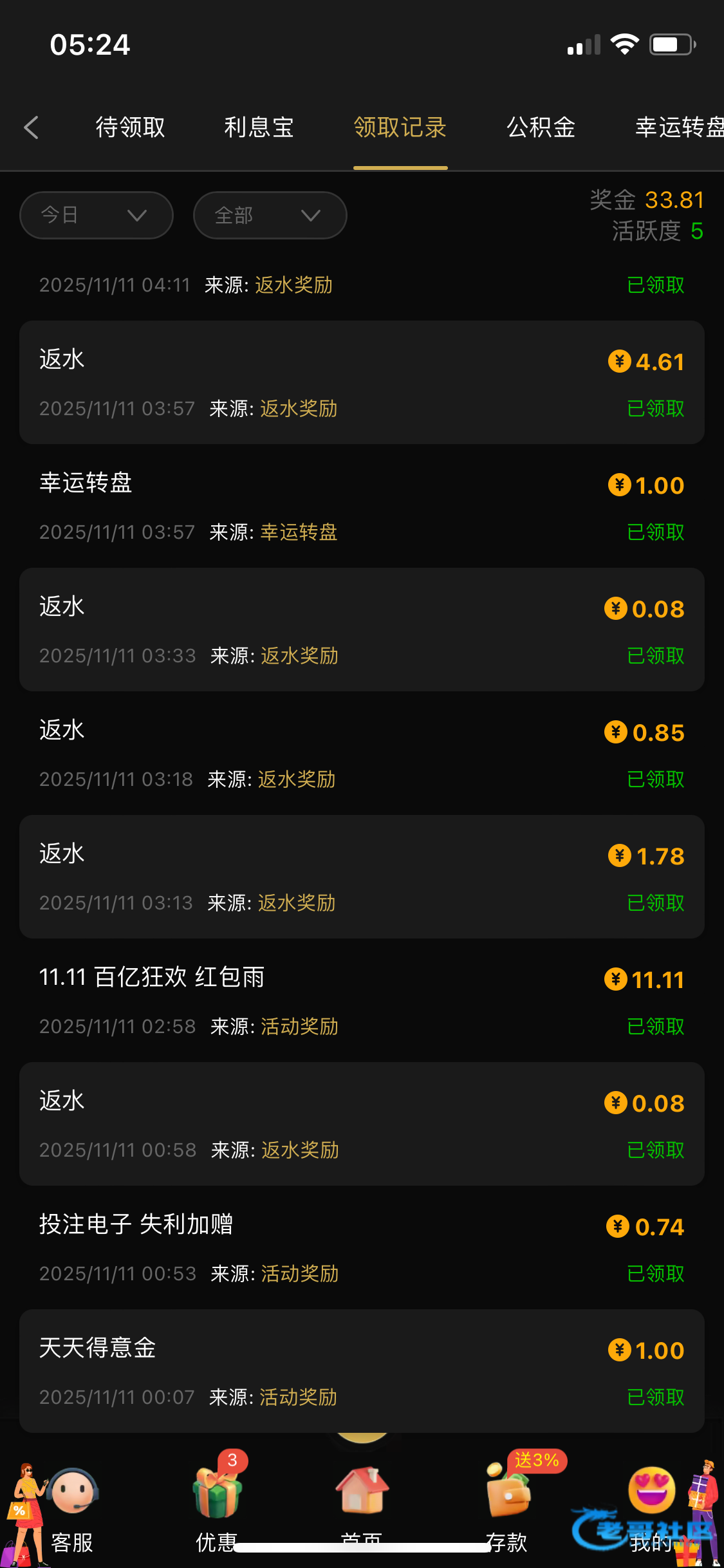Screen dimensions: 724x1568
Task: Switch to 我的 in bottom navigation
Action: pyautogui.click(x=651, y=1506)
